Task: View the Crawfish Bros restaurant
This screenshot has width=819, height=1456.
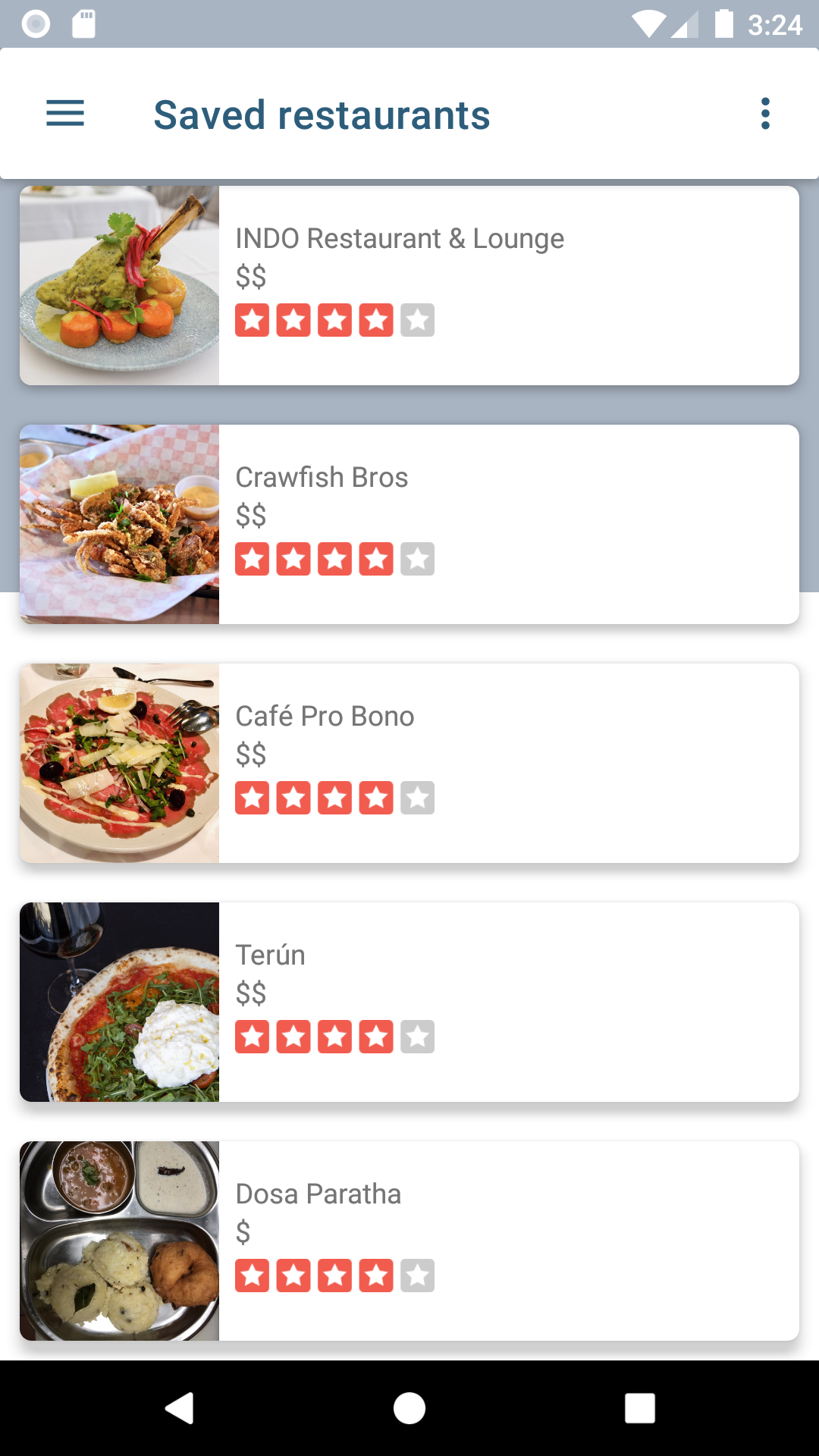Action: pos(409,524)
